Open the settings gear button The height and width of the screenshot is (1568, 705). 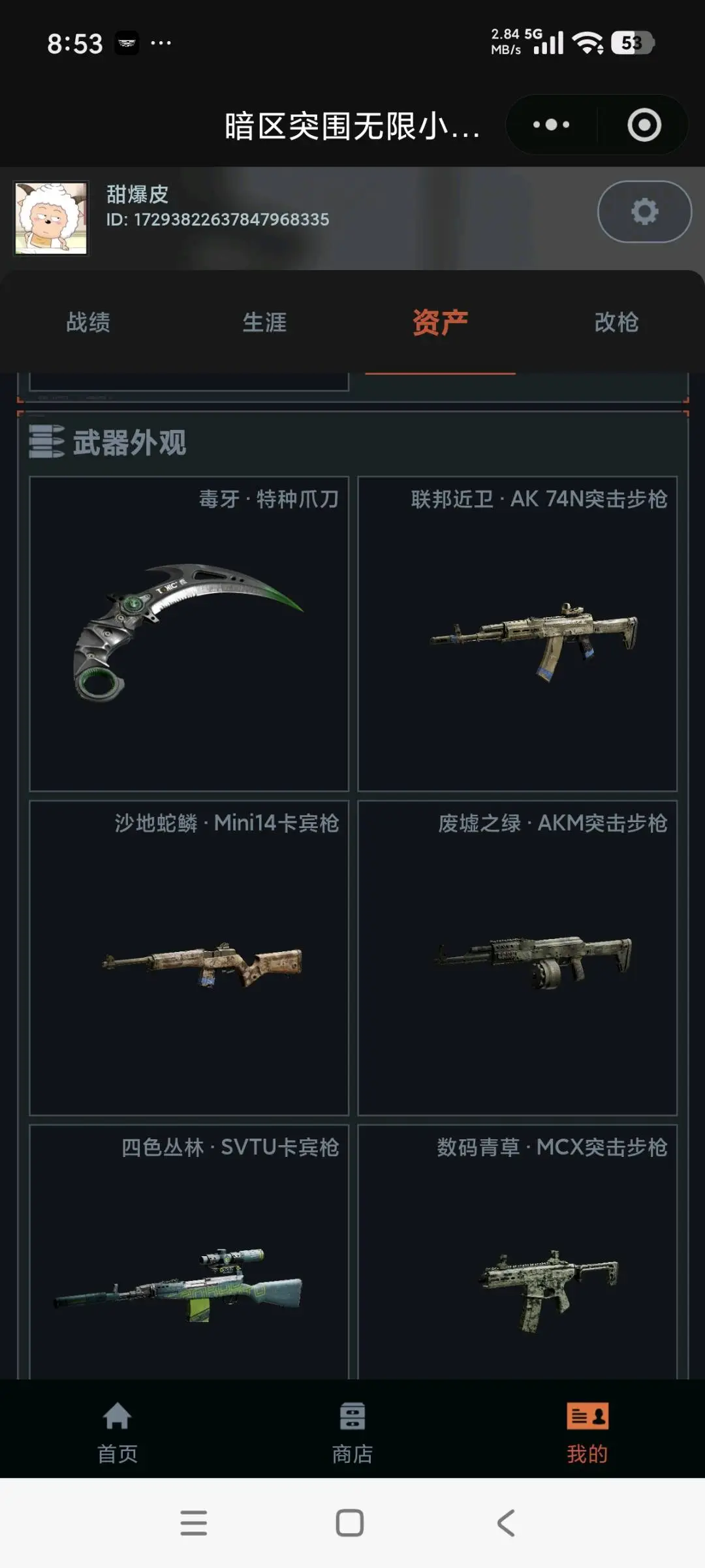coord(644,211)
